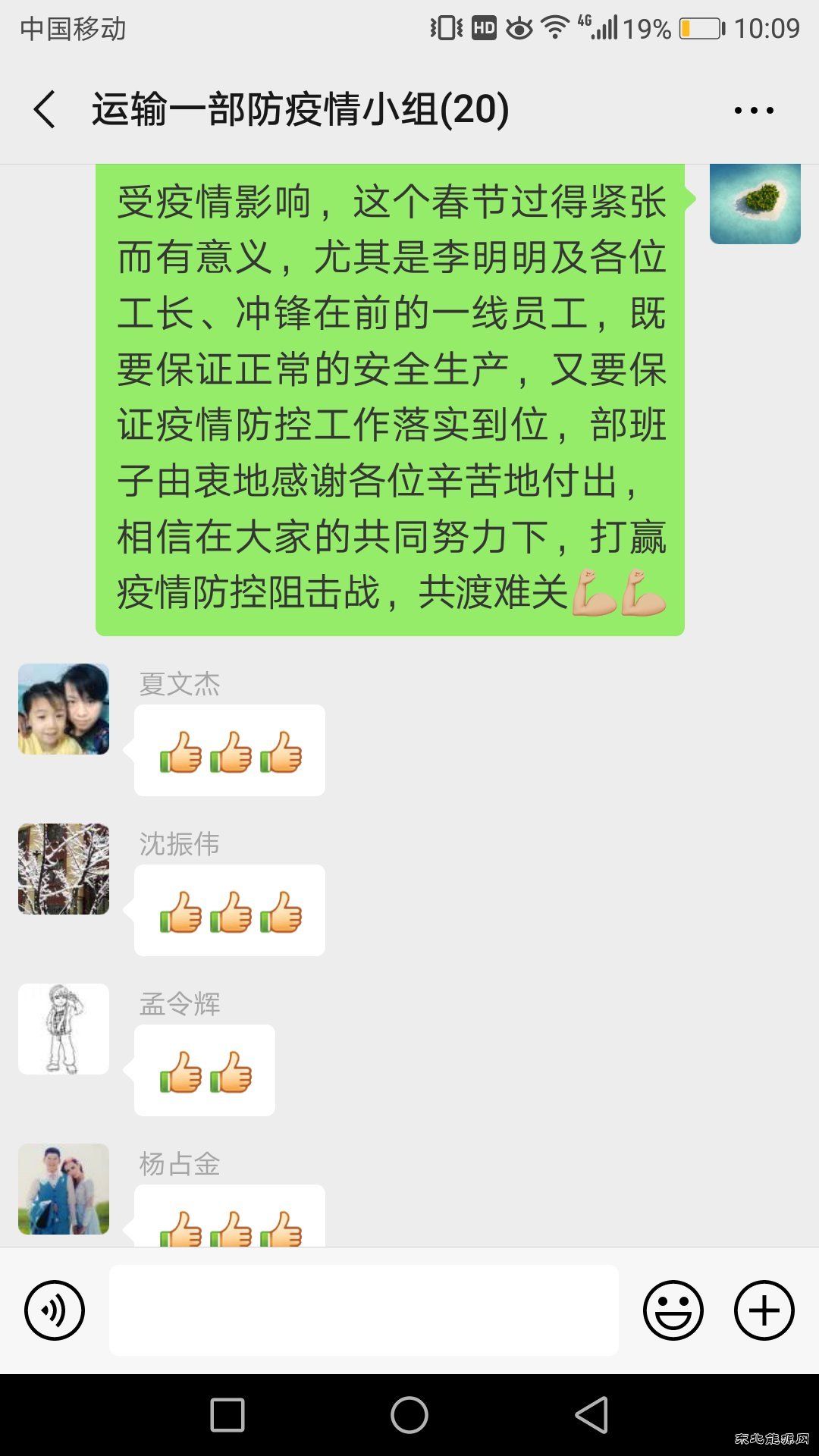Viewport: 819px width, 1456px height.
Task: View 孟令辉's profile avatar
Action: [x=64, y=1029]
